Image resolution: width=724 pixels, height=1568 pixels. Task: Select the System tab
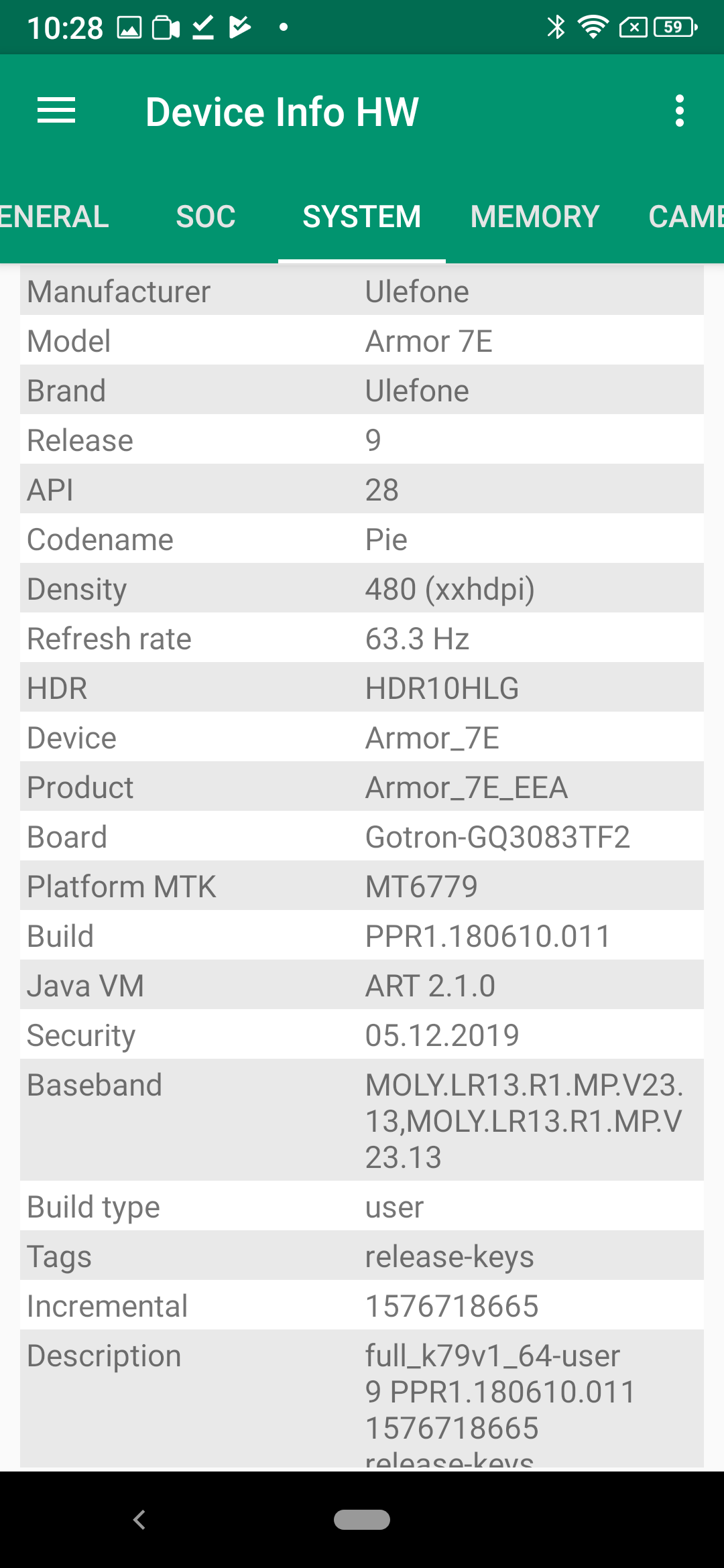[361, 216]
